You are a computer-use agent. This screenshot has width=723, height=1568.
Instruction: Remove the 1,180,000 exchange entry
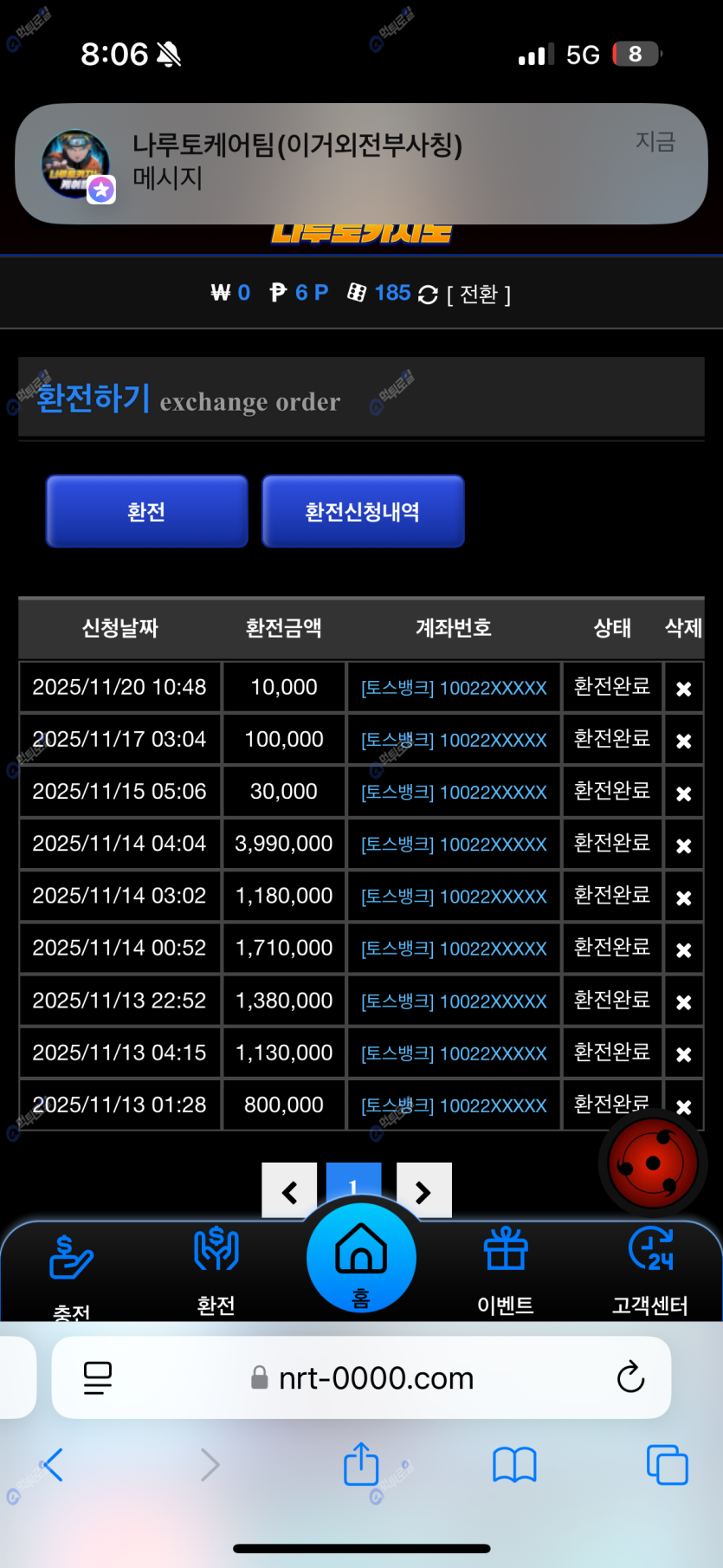point(683,897)
